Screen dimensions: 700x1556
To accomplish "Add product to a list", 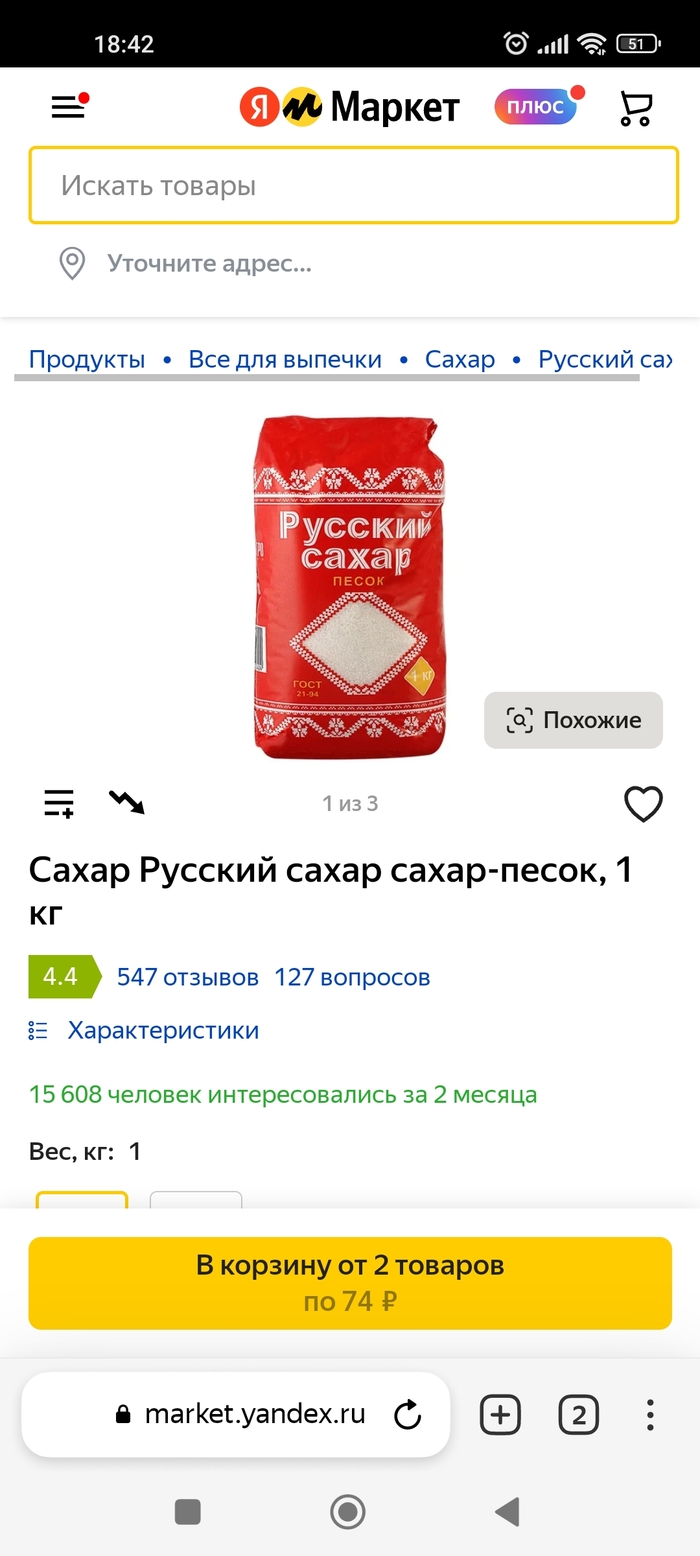I will [x=59, y=803].
